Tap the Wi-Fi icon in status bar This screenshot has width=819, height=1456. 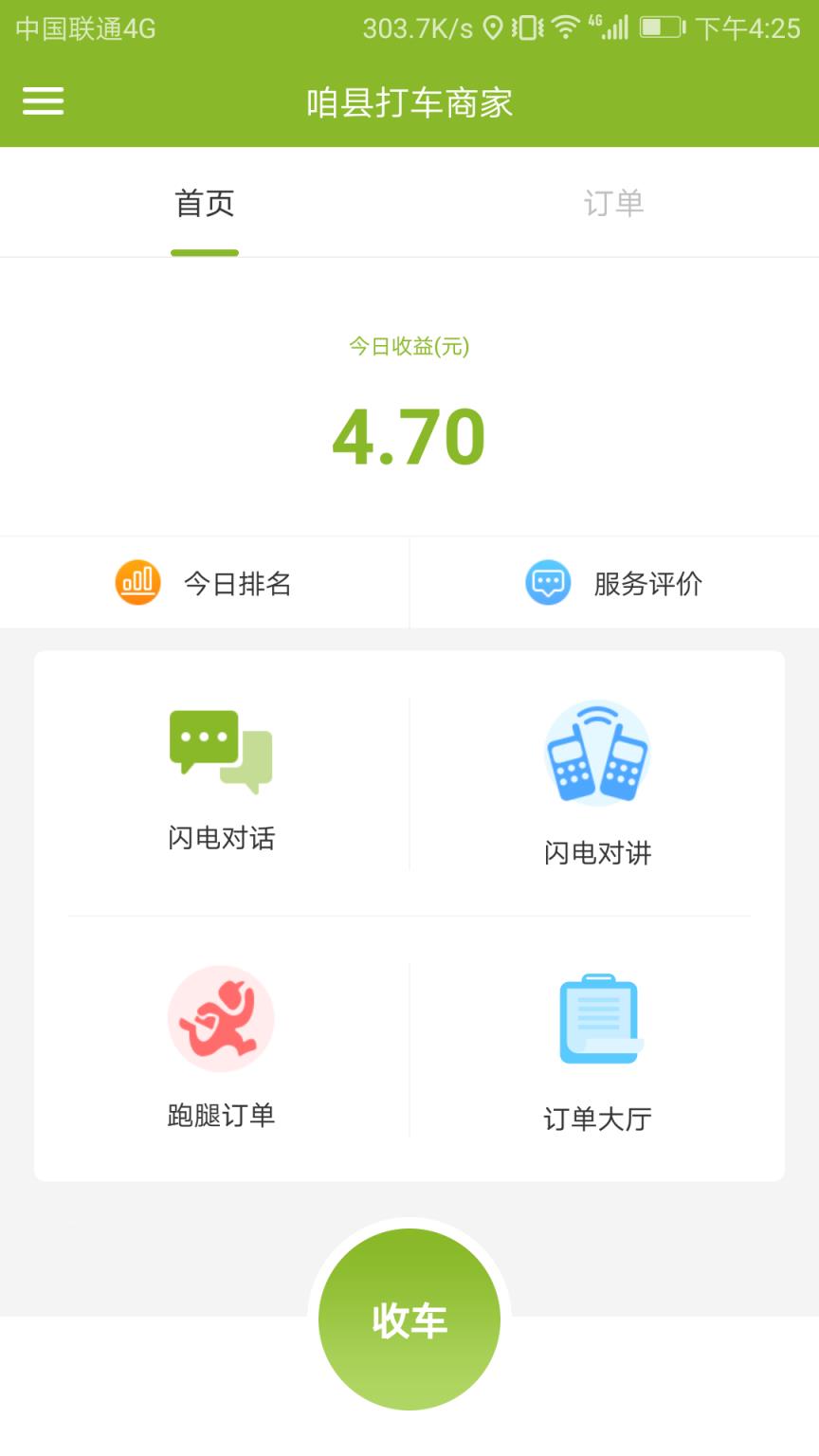click(566, 28)
